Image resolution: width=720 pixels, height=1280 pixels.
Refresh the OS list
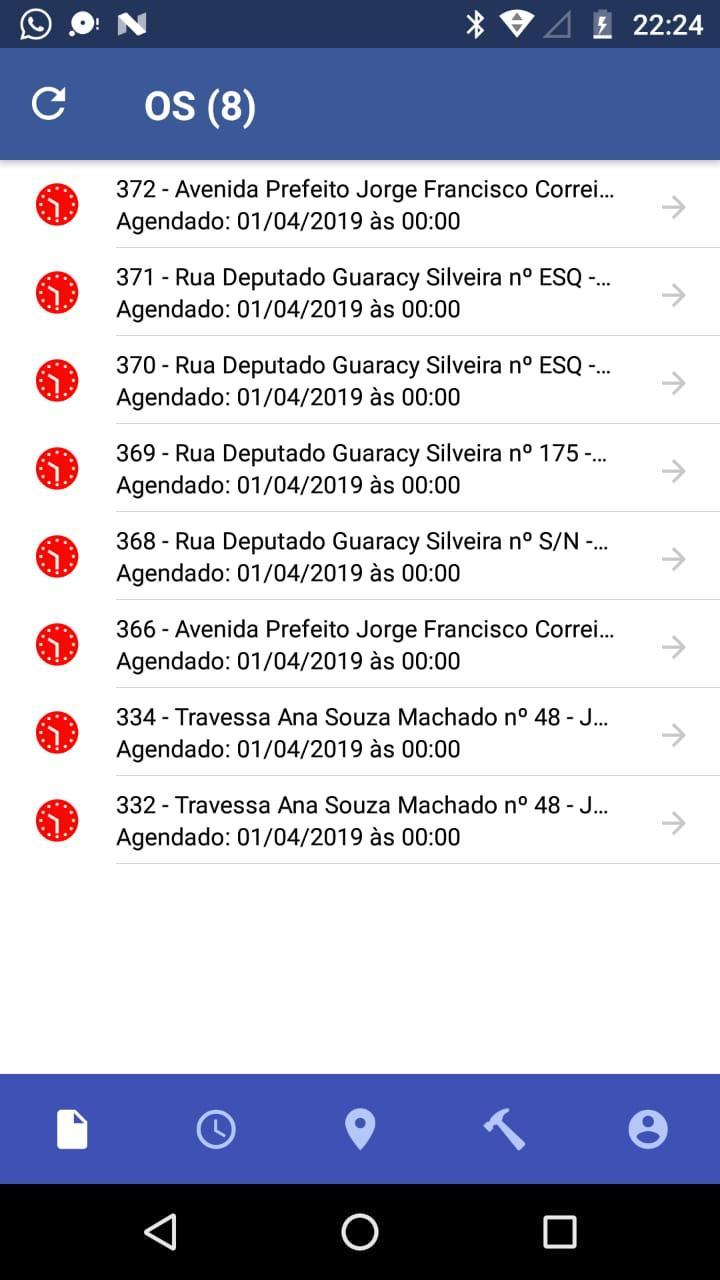click(49, 104)
